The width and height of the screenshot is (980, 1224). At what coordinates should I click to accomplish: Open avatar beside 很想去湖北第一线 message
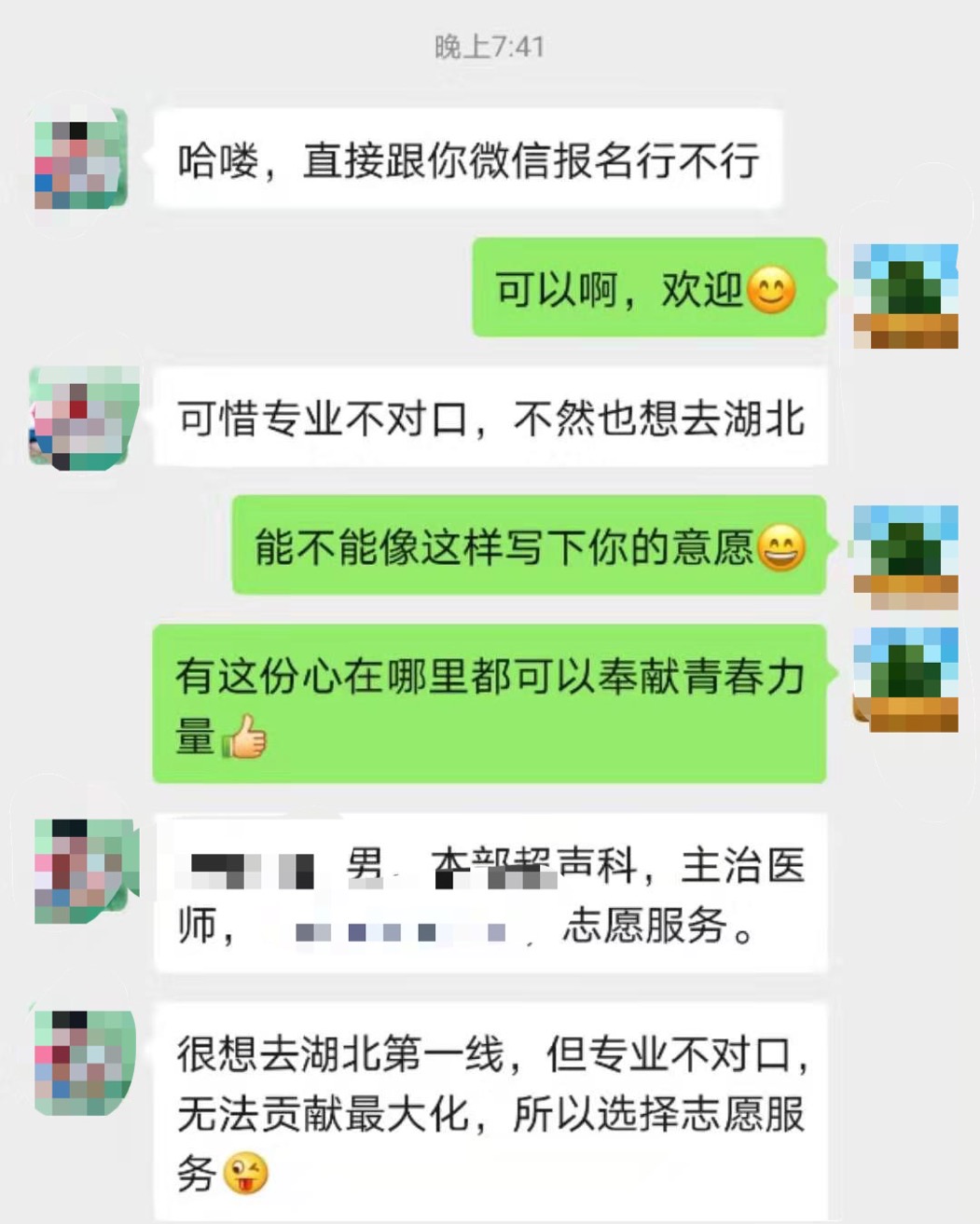pos(82,1063)
